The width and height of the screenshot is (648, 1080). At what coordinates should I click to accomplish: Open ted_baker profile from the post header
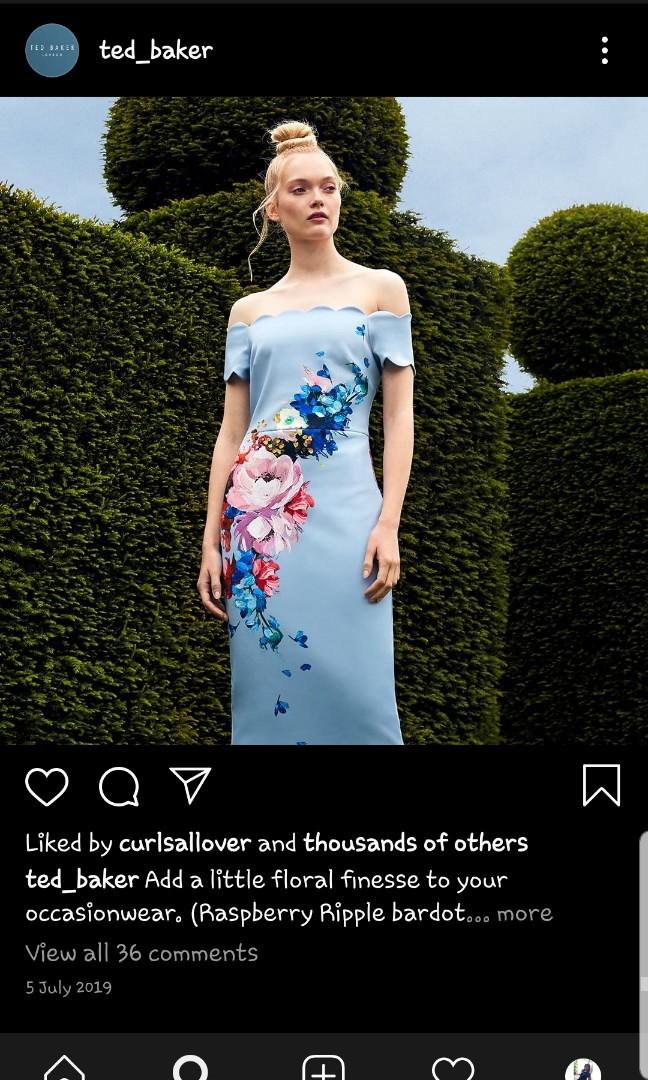pyautogui.click(x=156, y=50)
